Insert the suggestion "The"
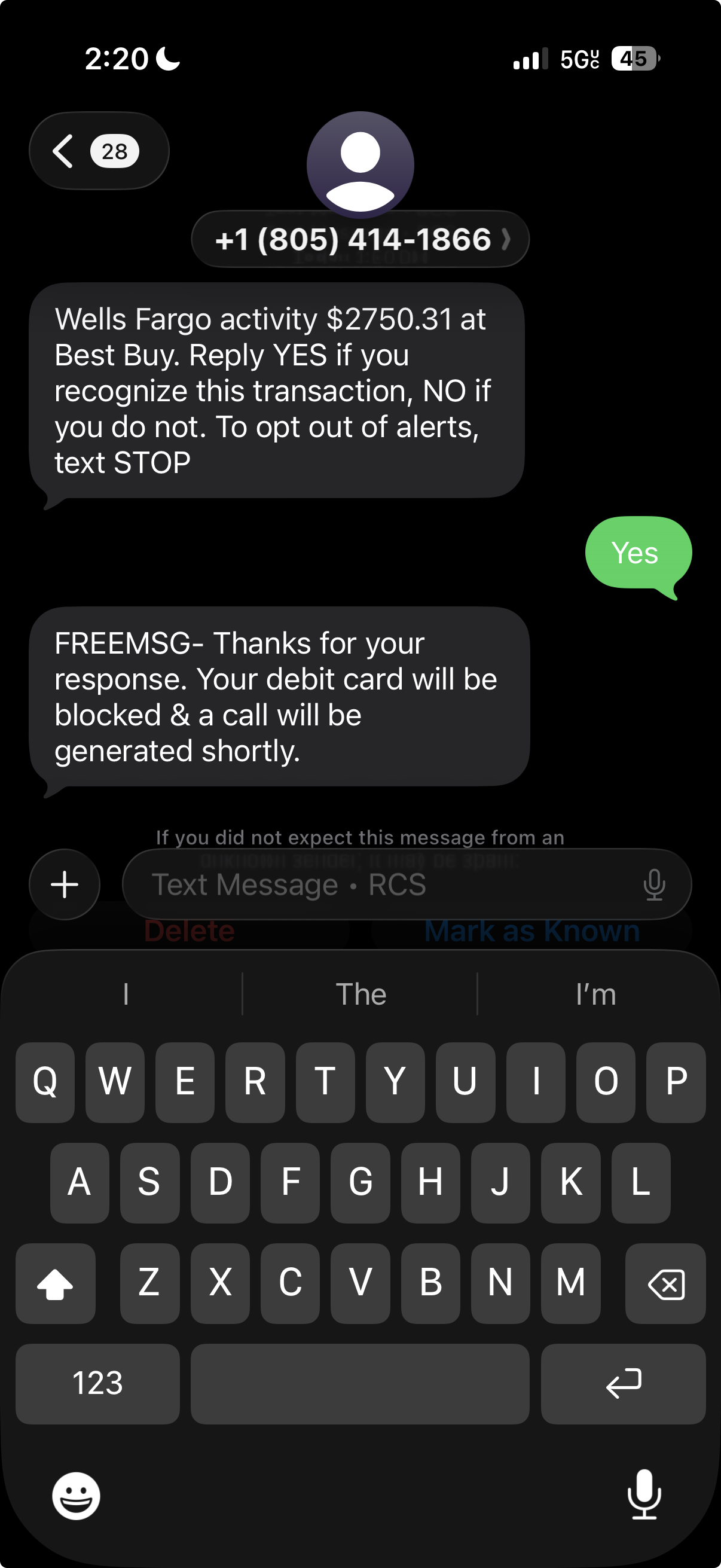721x1568 pixels. point(360,994)
